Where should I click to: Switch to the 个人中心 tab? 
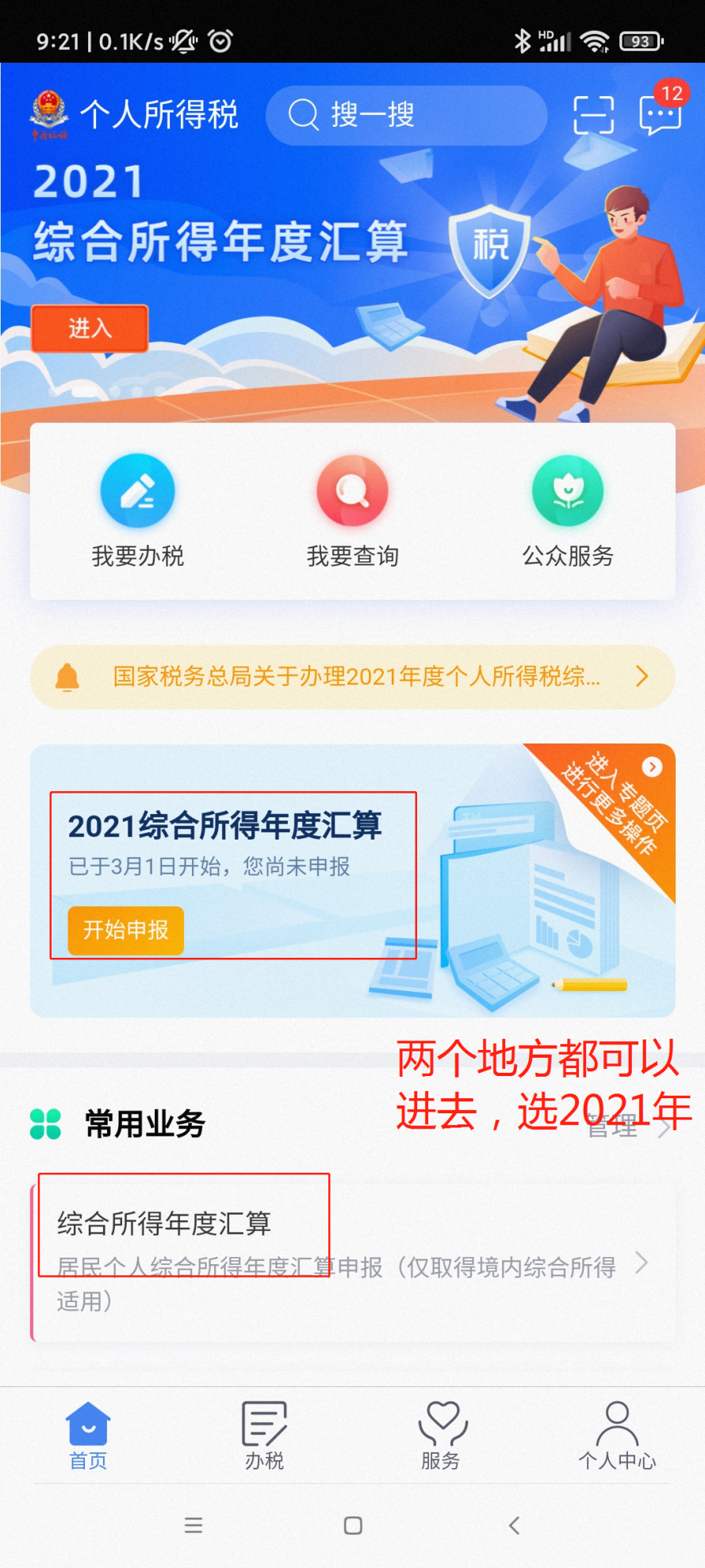[x=617, y=1436]
